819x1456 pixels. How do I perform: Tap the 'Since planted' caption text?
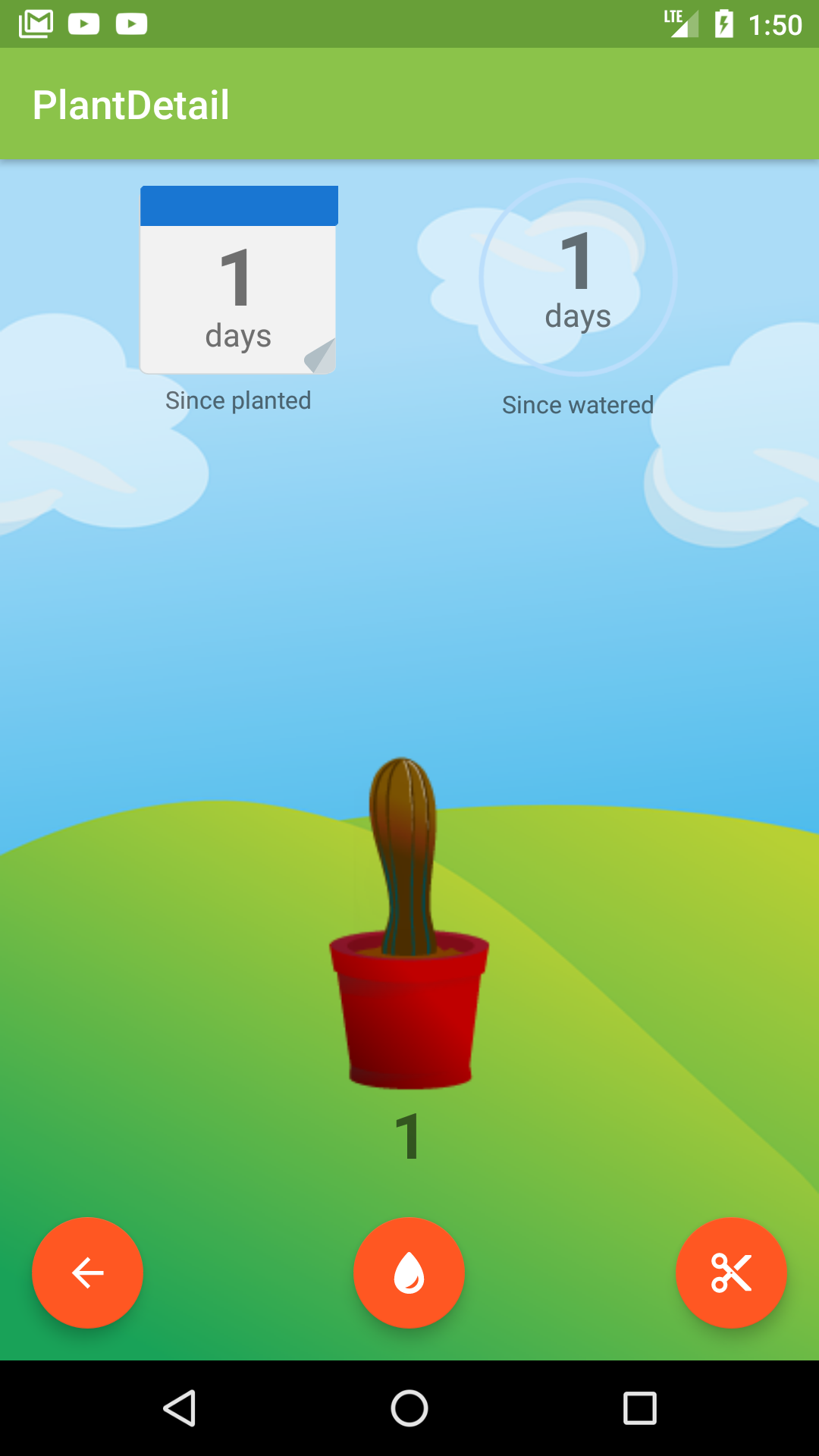click(x=238, y=400)
